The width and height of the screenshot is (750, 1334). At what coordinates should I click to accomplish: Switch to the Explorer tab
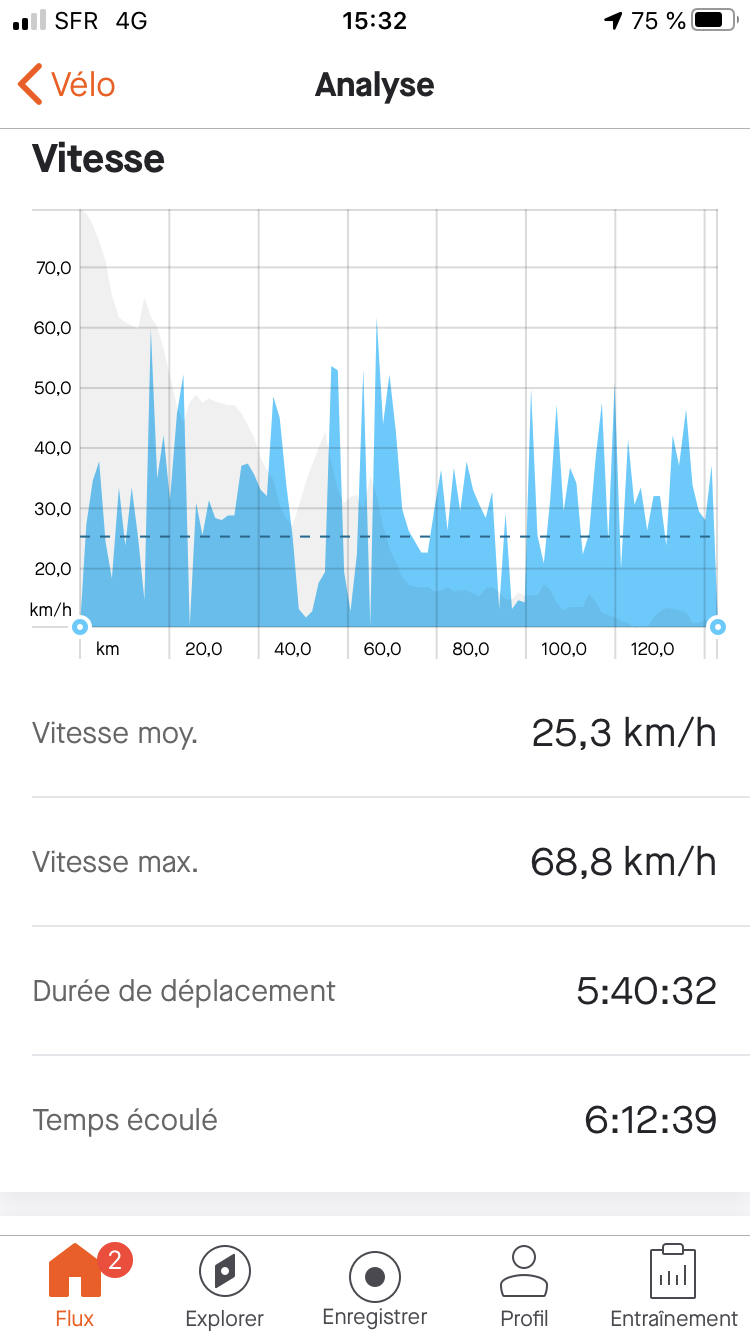pos(225,1285)
